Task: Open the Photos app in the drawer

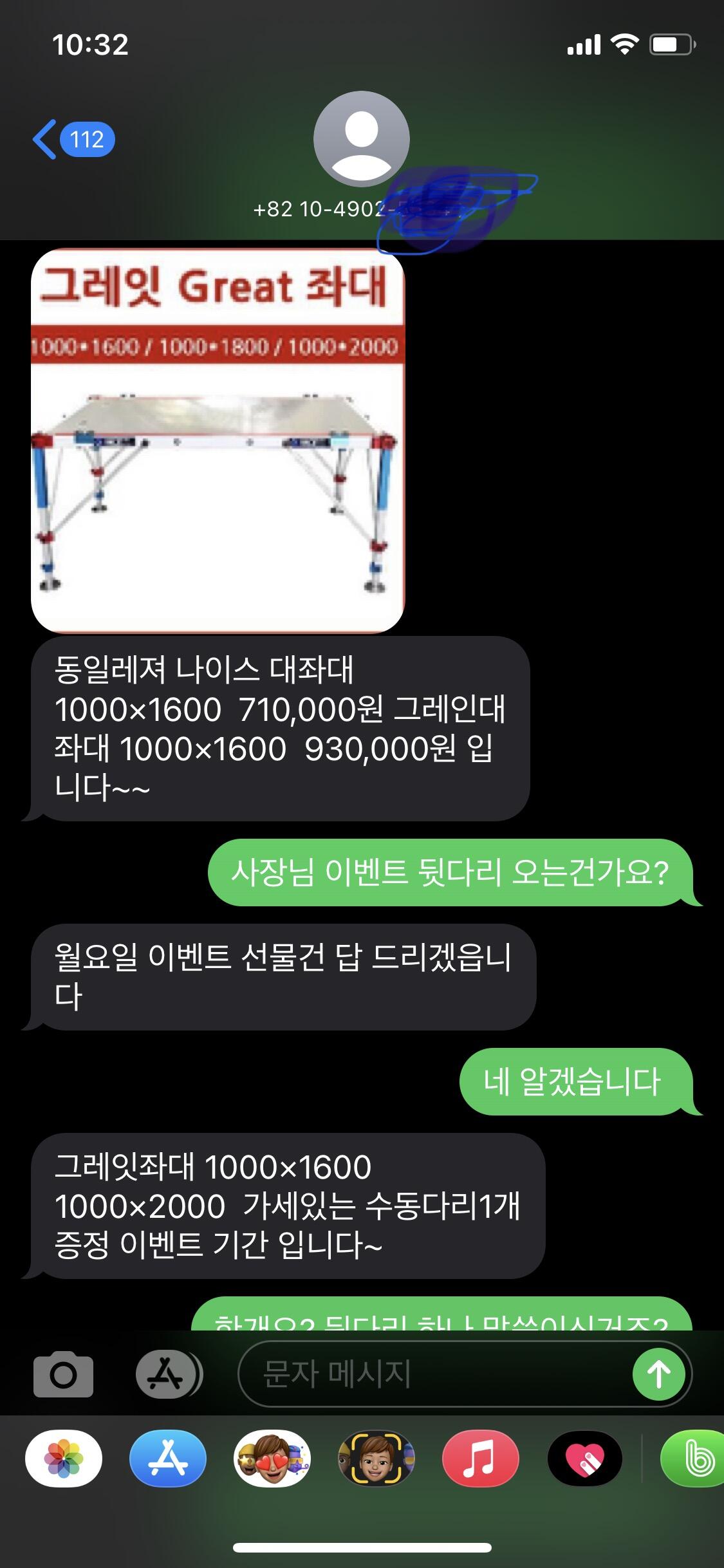Action: pos(64,1459)
